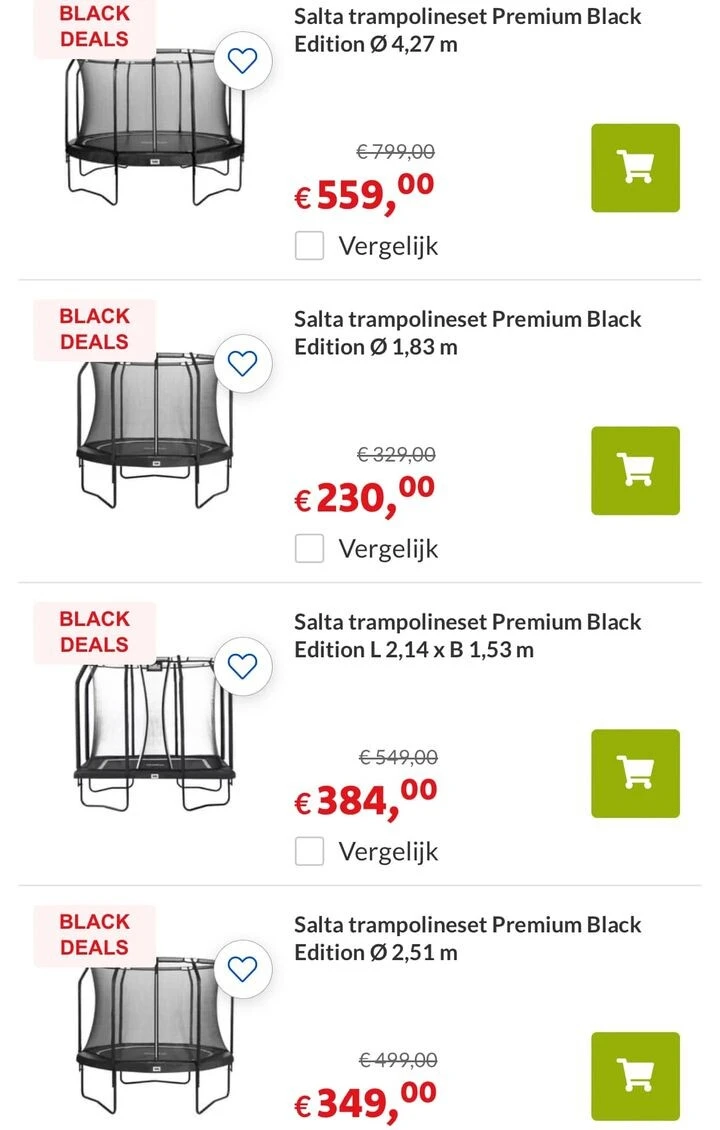Click the BLACK DEALS badge on the top product
This screenshot has width=720, height=1130.
click(95, 27)
